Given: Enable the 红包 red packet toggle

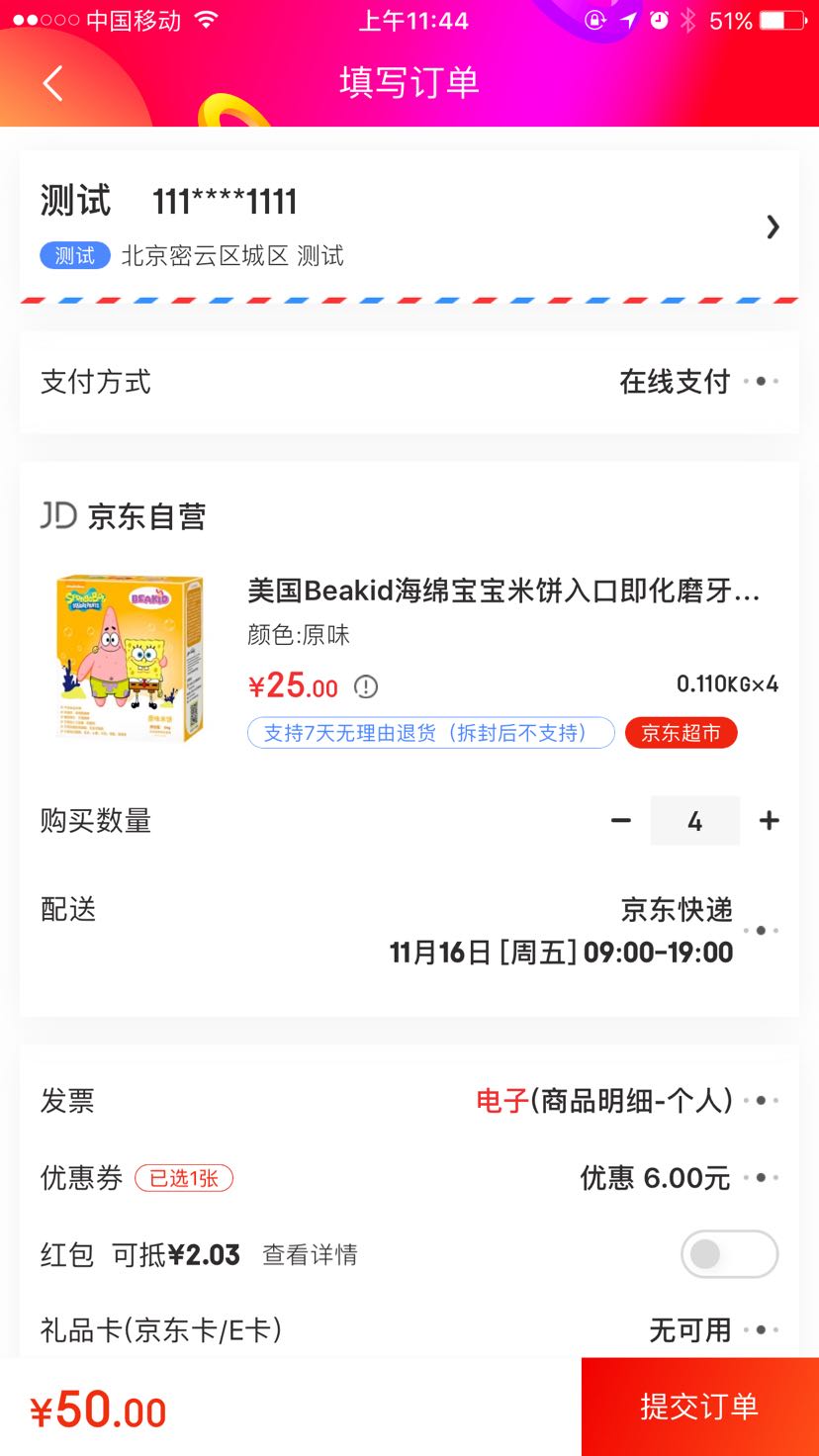Looking at the screenshot, I should [729, 1253].
